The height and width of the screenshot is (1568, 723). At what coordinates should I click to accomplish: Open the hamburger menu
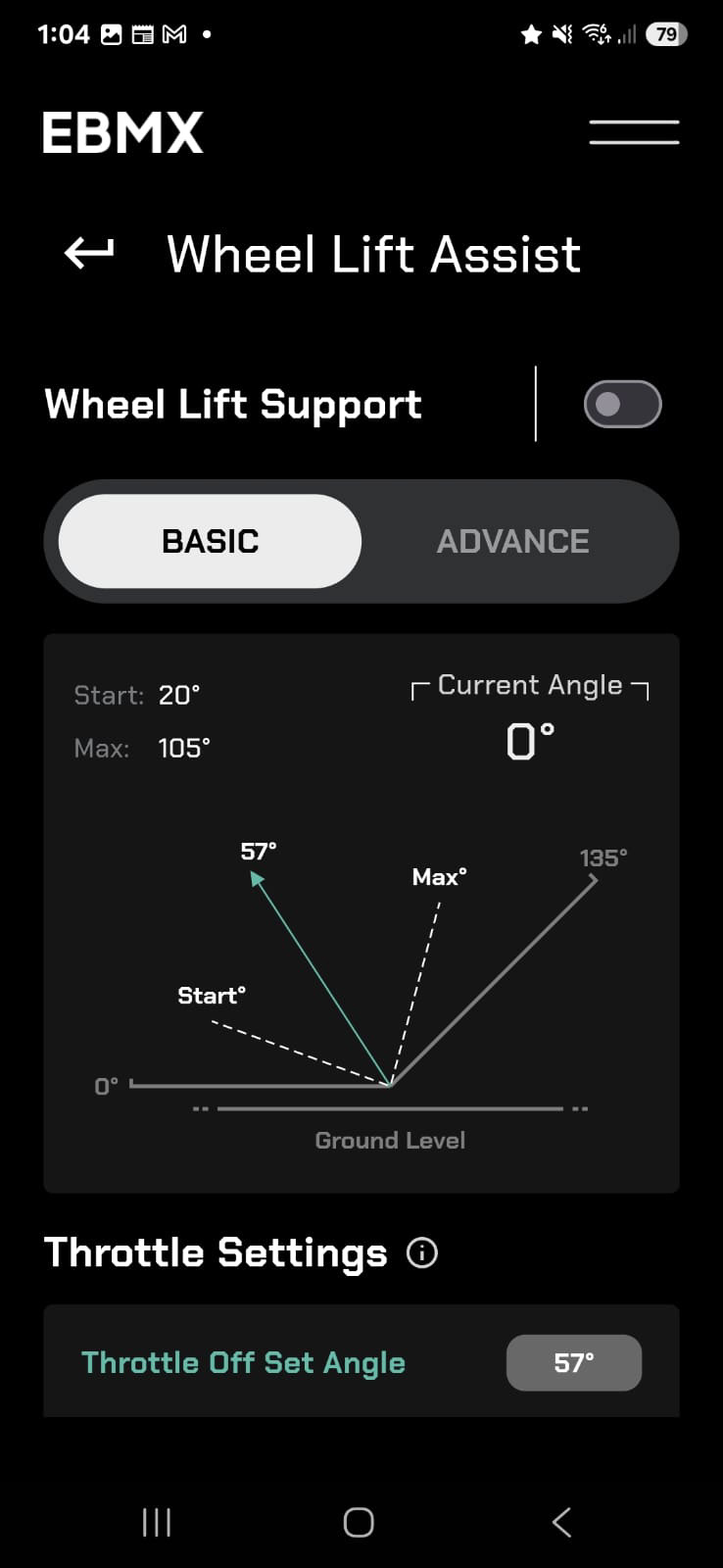(x=634, y=132)
